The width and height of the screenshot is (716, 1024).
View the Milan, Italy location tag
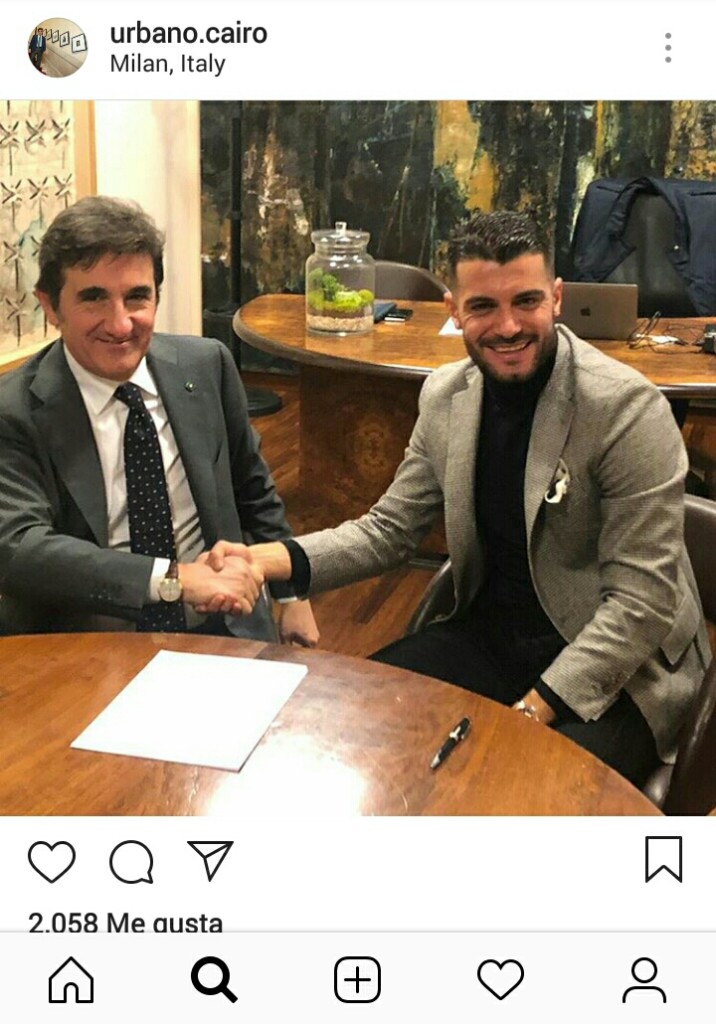(x=167, y=64)
